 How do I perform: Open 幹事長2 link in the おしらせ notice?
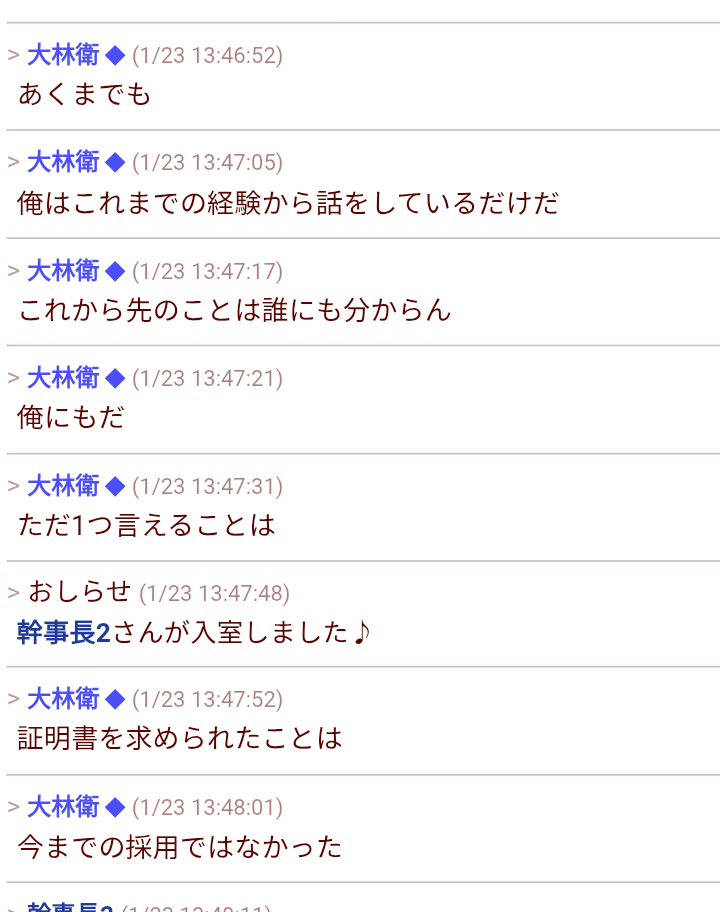[64, 632]
